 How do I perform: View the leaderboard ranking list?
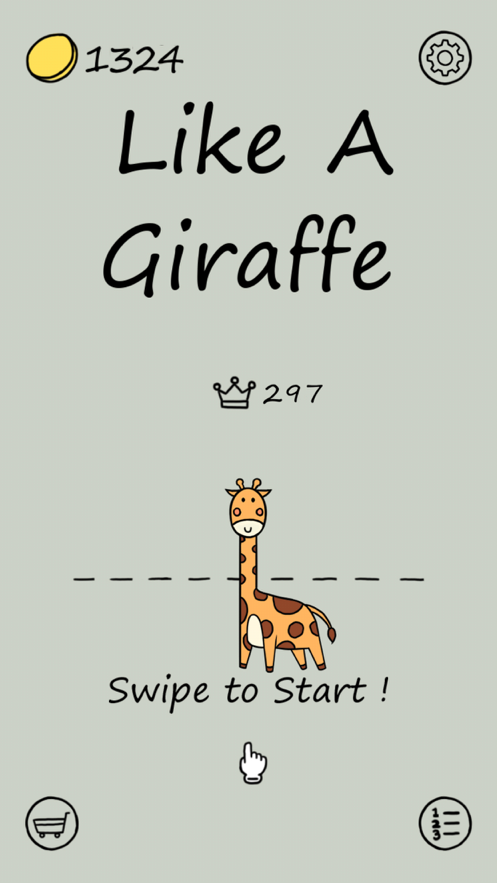445,823
